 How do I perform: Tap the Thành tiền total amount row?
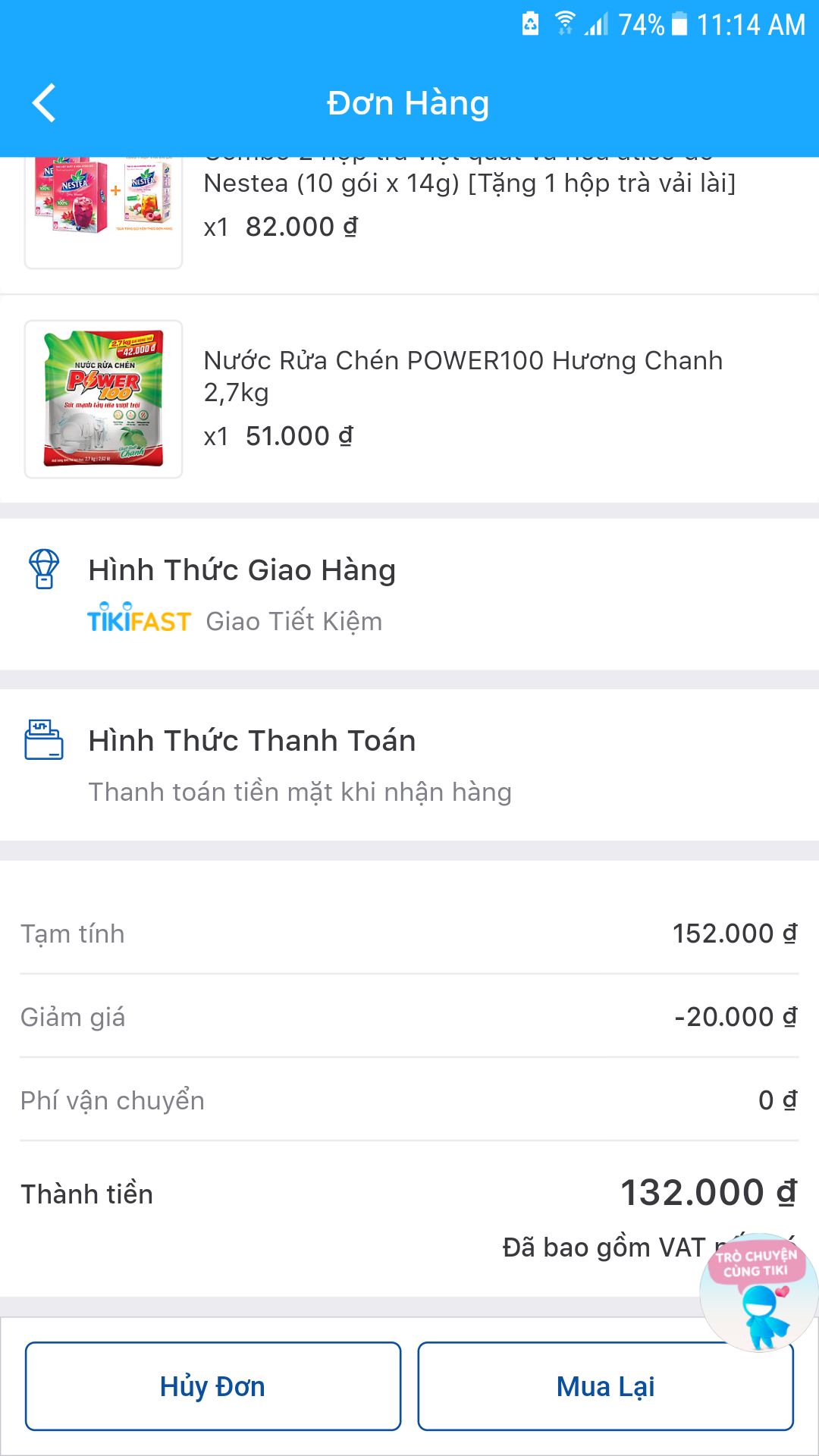(x=409, y=1192)
